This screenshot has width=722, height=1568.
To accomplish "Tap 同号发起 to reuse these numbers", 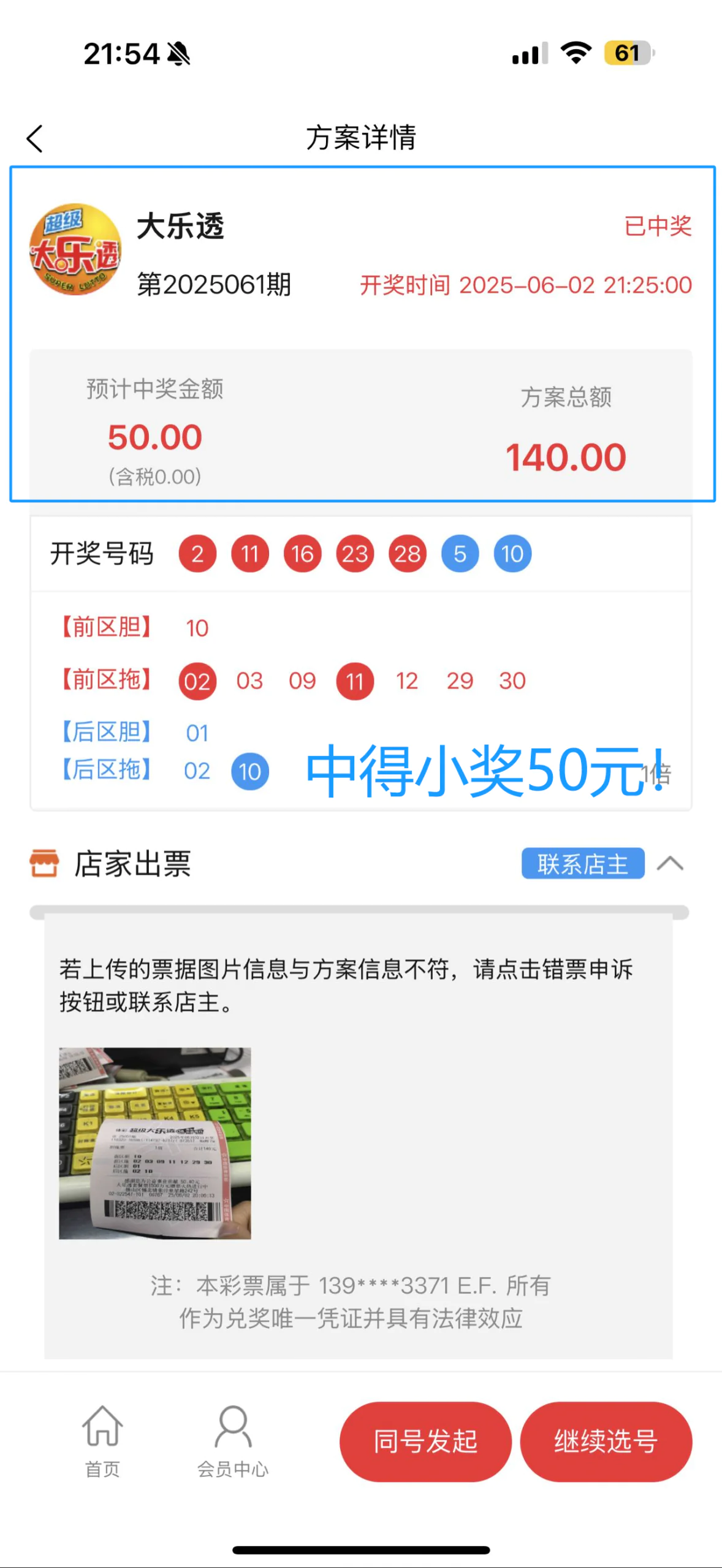I will (x=425, y=1441).
